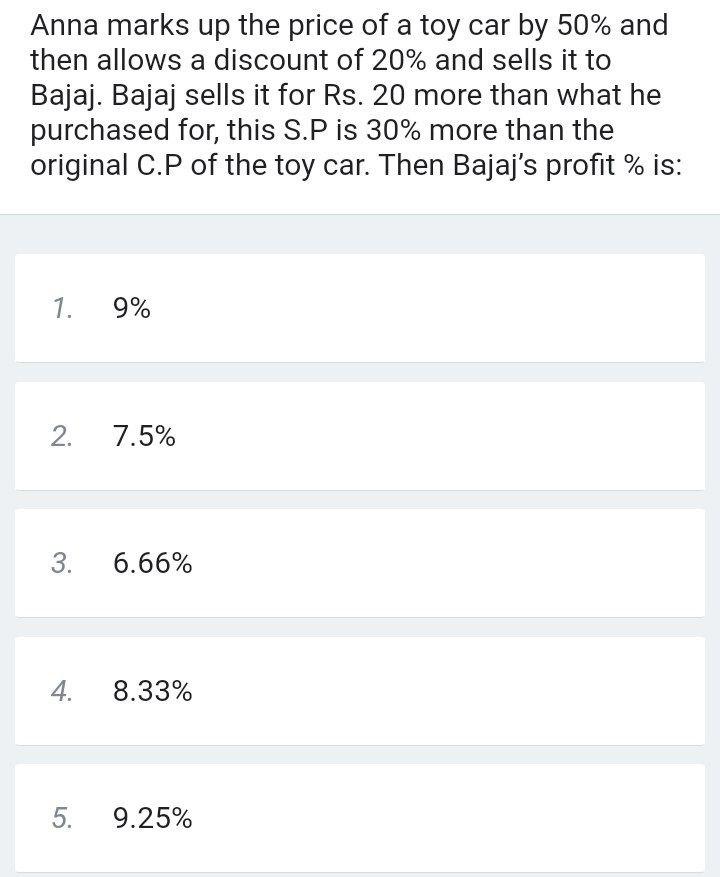This screenshot has height=877, width=720.
Task: Choose option 2 with 7.5%
Action: [x=359, y=436]
